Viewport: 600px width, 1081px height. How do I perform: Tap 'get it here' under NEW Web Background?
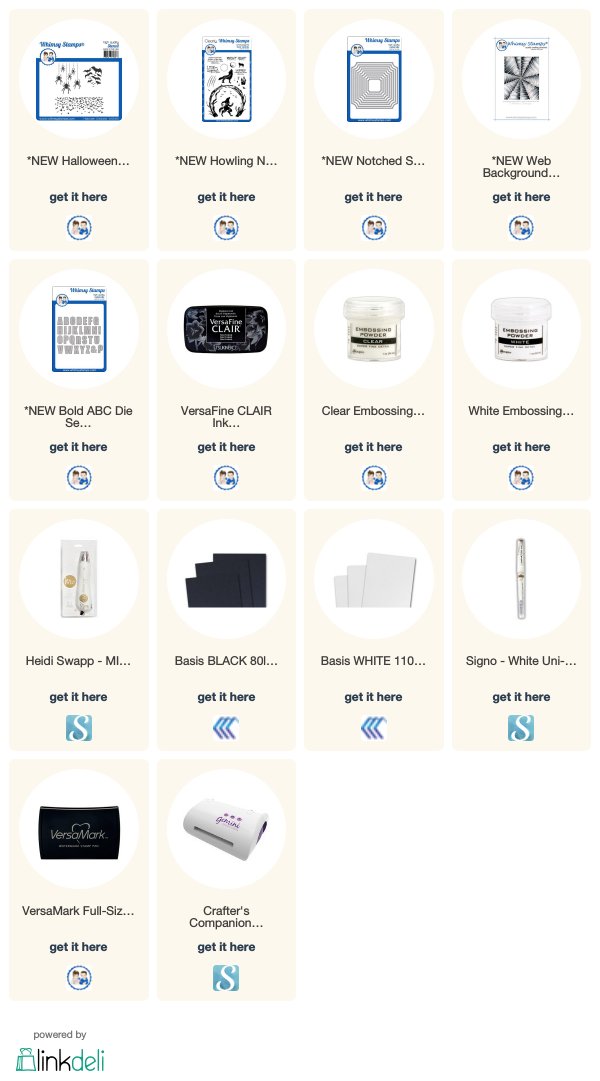click(521, 197)
